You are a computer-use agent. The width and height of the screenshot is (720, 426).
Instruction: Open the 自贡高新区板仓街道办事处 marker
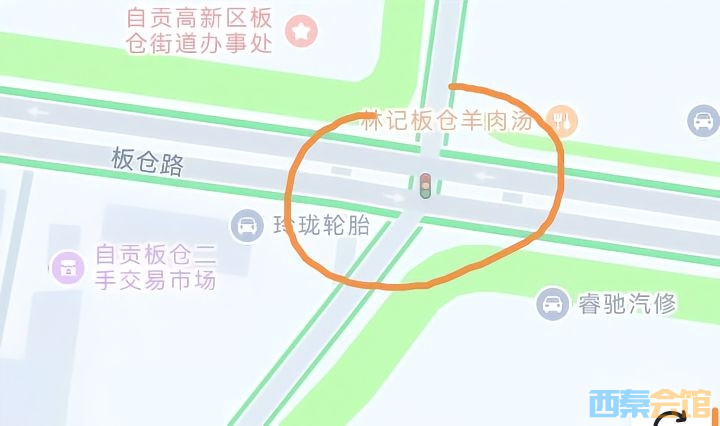point(300,31)
